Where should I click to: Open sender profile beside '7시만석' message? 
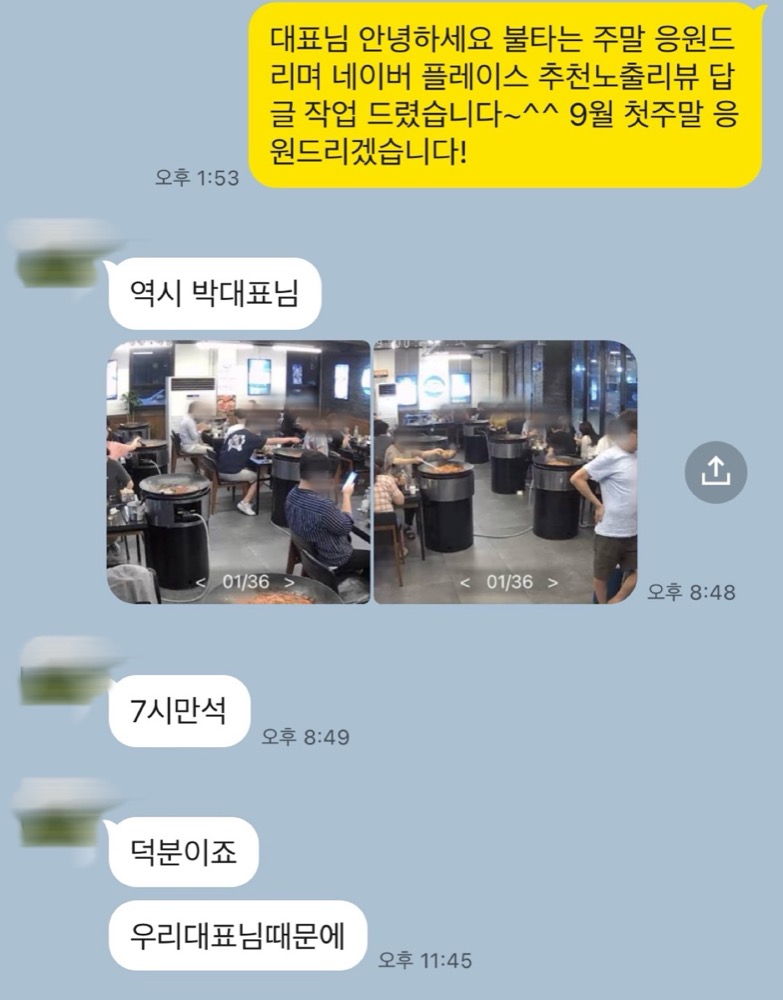65,671
